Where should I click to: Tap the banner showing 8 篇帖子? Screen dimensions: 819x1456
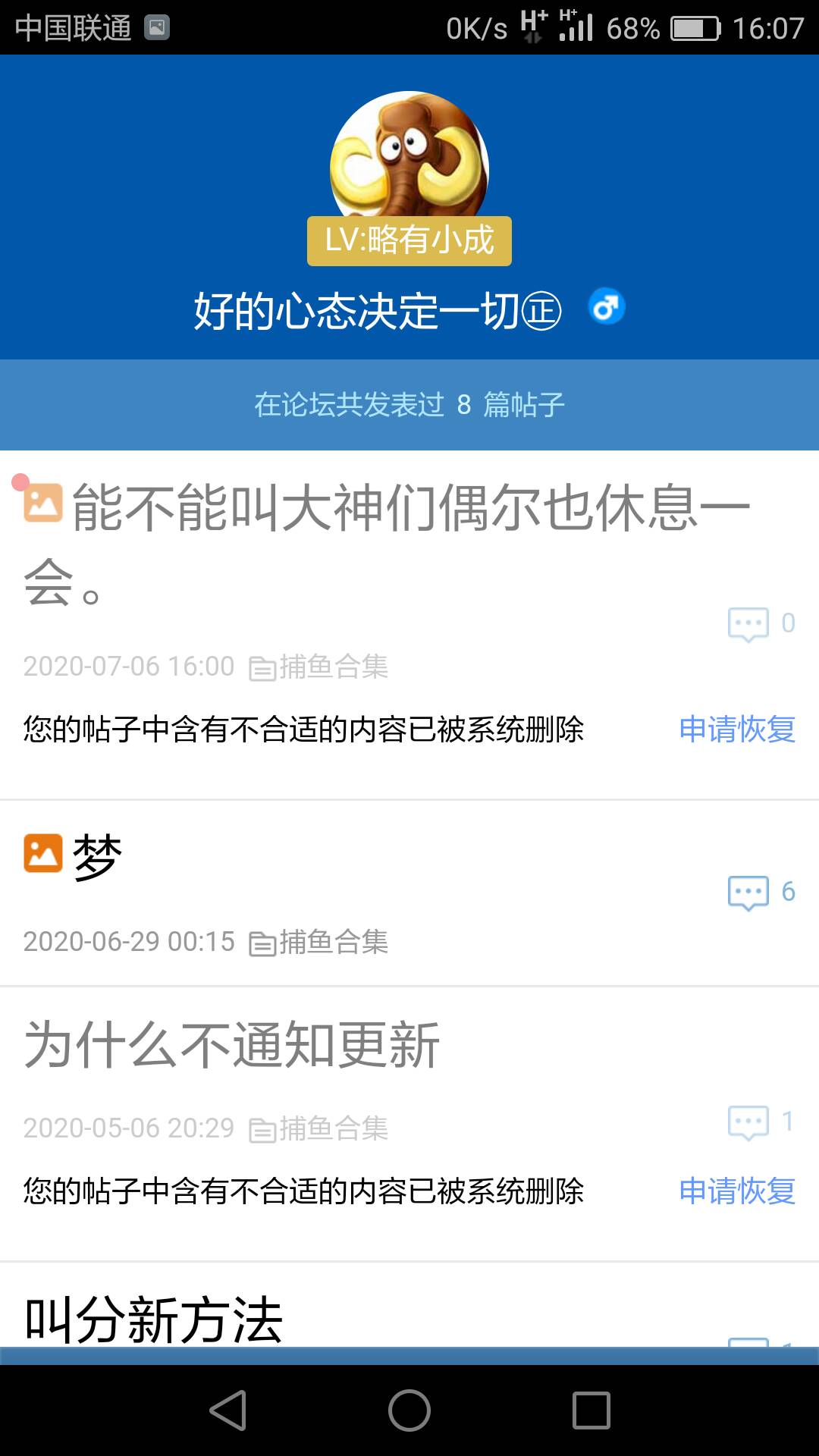click(x=409, y=405)
